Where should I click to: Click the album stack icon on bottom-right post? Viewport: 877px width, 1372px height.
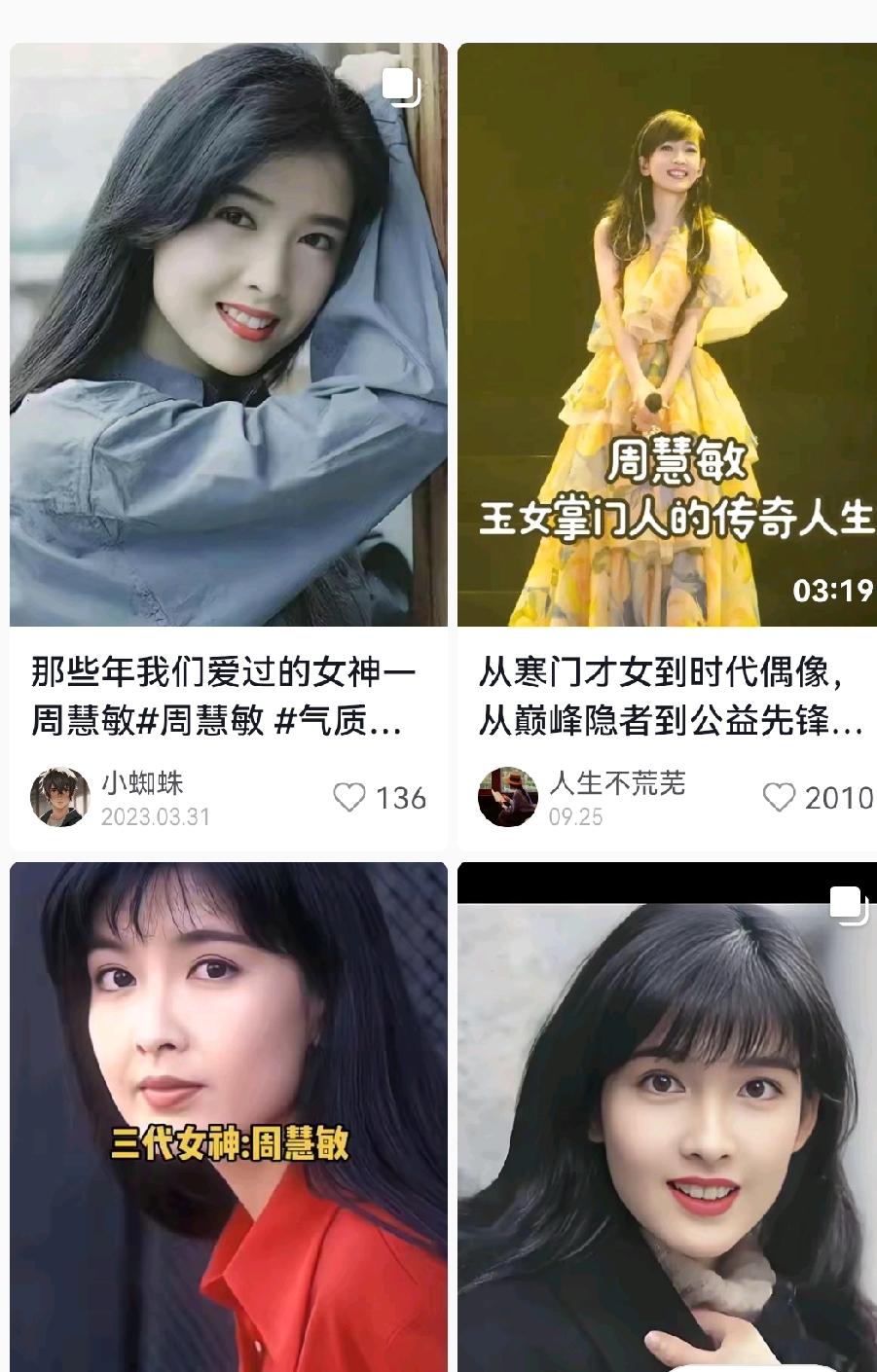(x=846, y=906)
